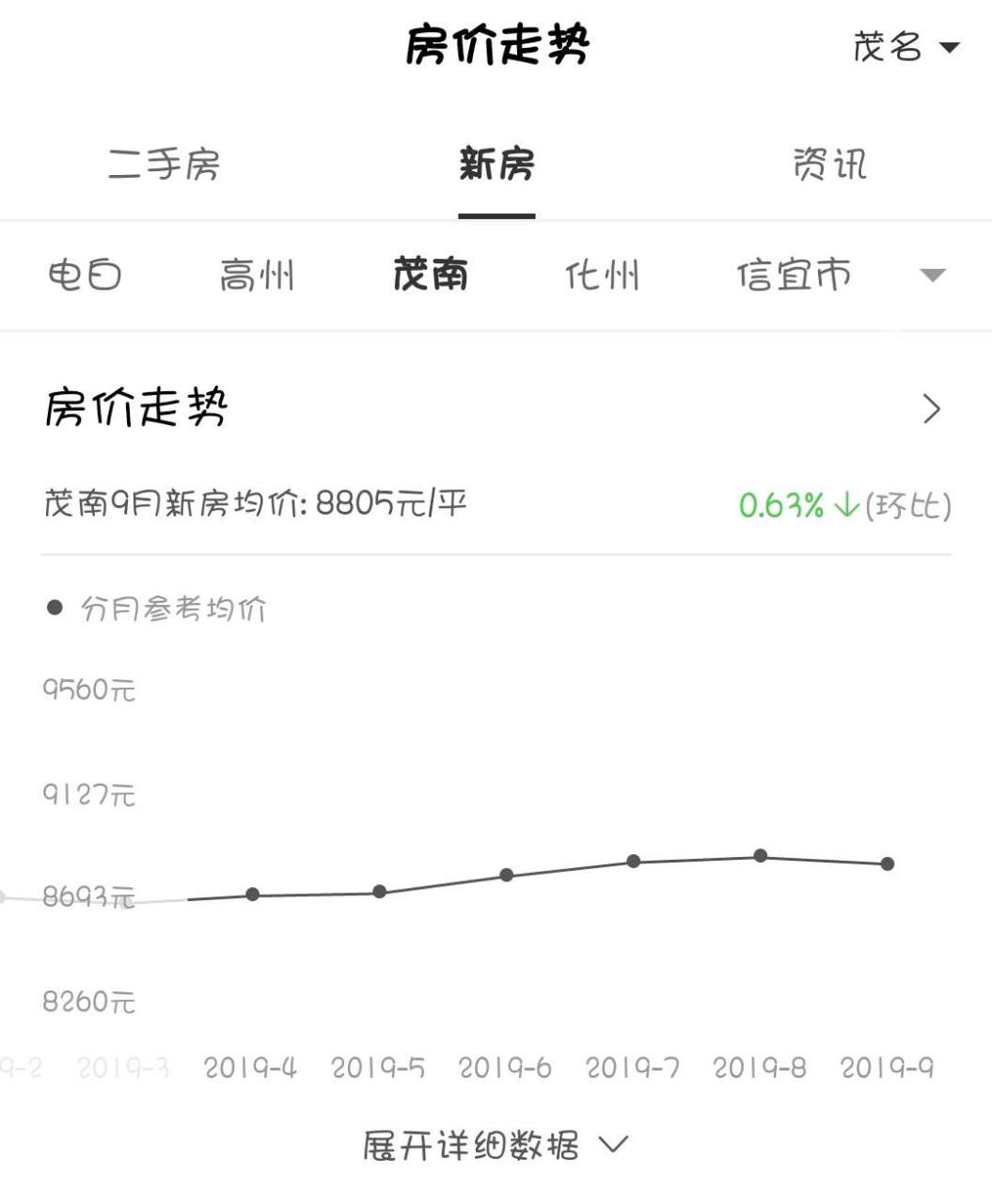Tap the 2019-8 point on the chart
Image resolution: width=992 pixels, height=1204 pixels.
(761, 856)
